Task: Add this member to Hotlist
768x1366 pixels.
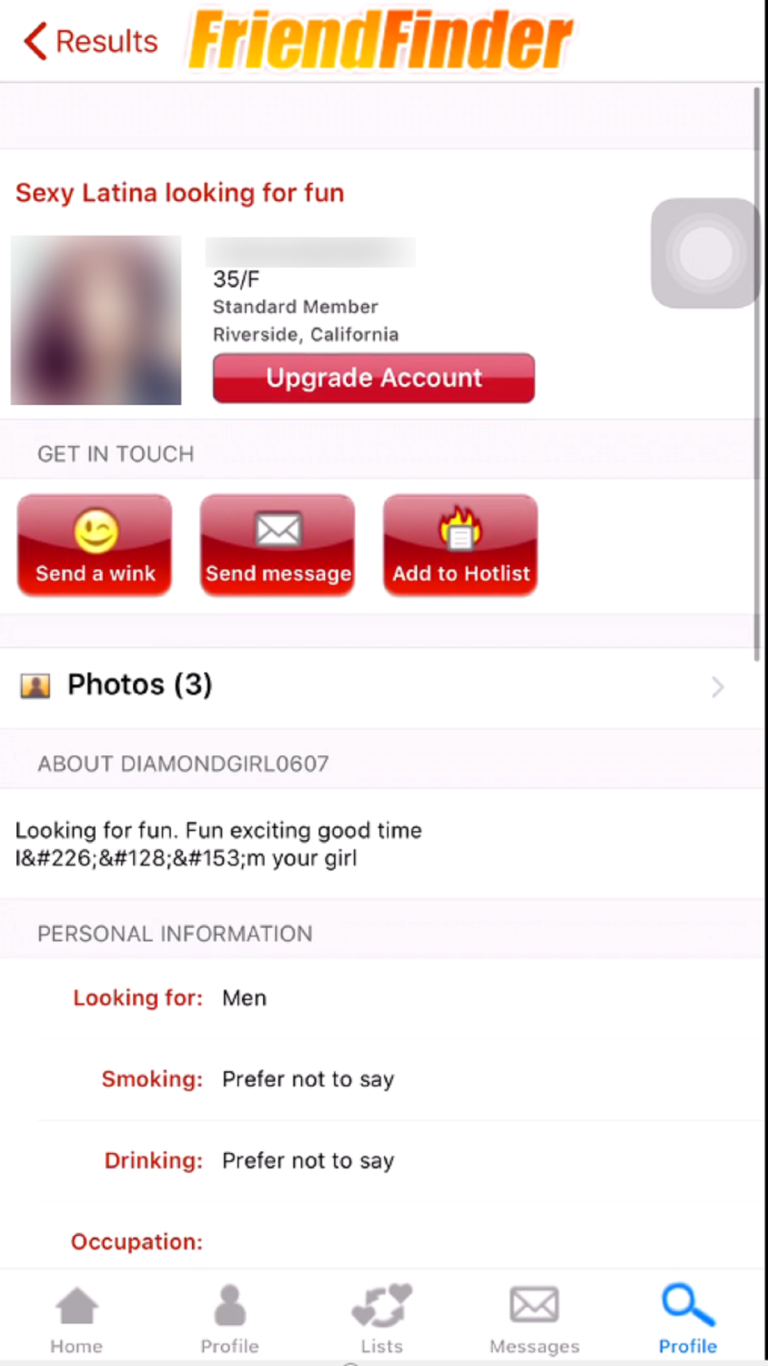Action: coord(461,545)
